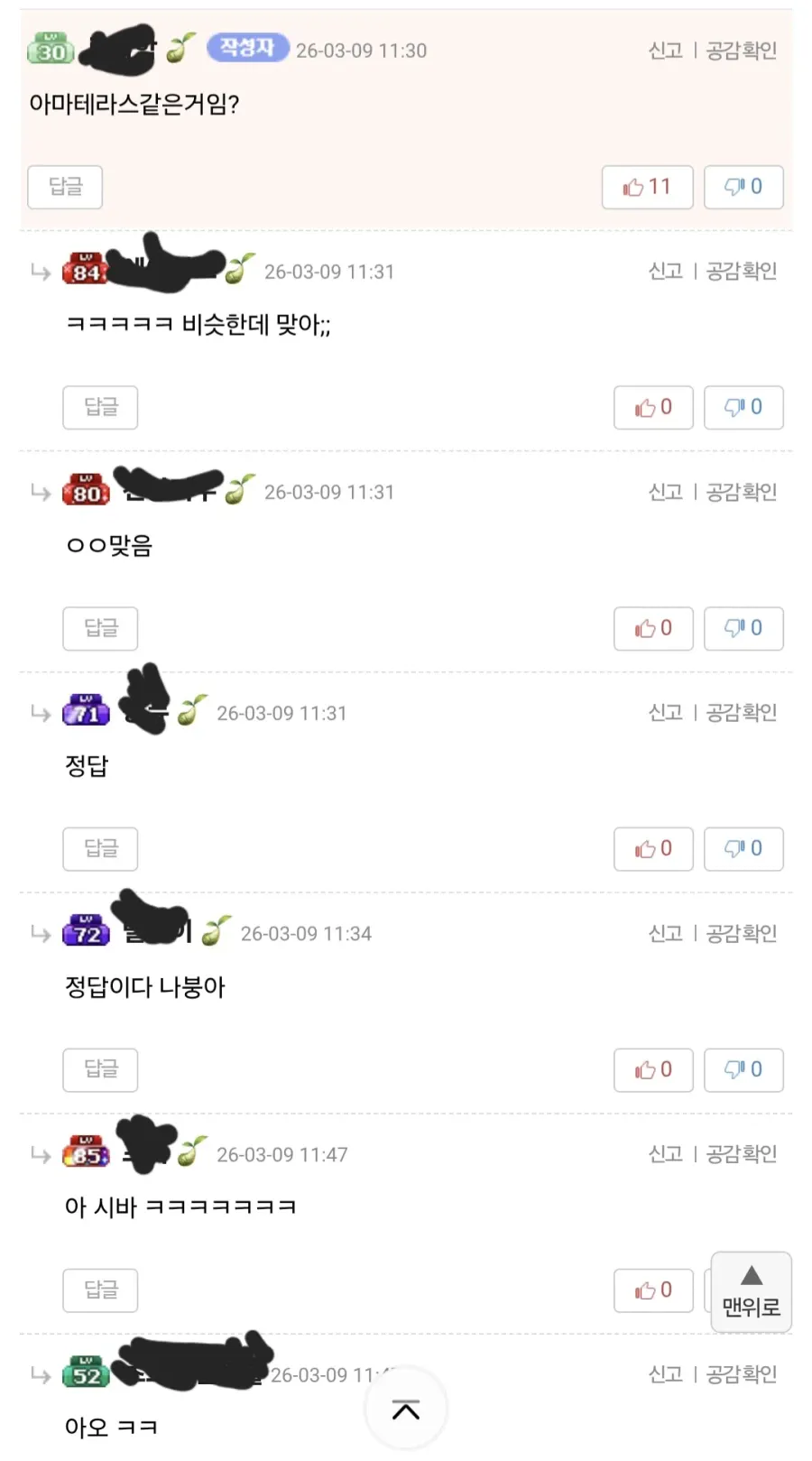Click the 맨위로 back-to-top button
Viewport: 812px width, 1461px height.
[x=750, y=1292]
